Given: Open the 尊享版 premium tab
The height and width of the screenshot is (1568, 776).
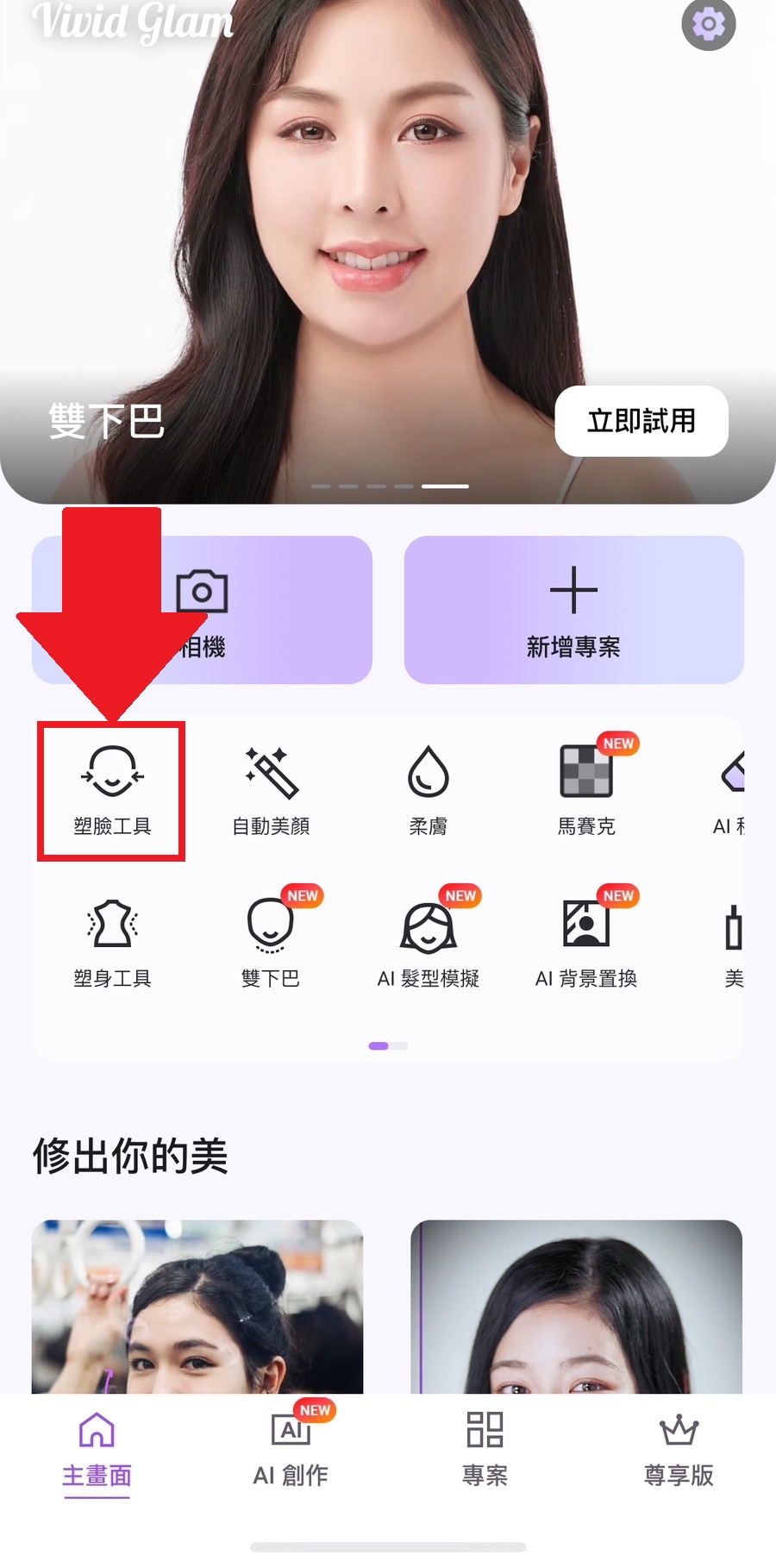Looking at the screenshot, I should [679, 1450].
